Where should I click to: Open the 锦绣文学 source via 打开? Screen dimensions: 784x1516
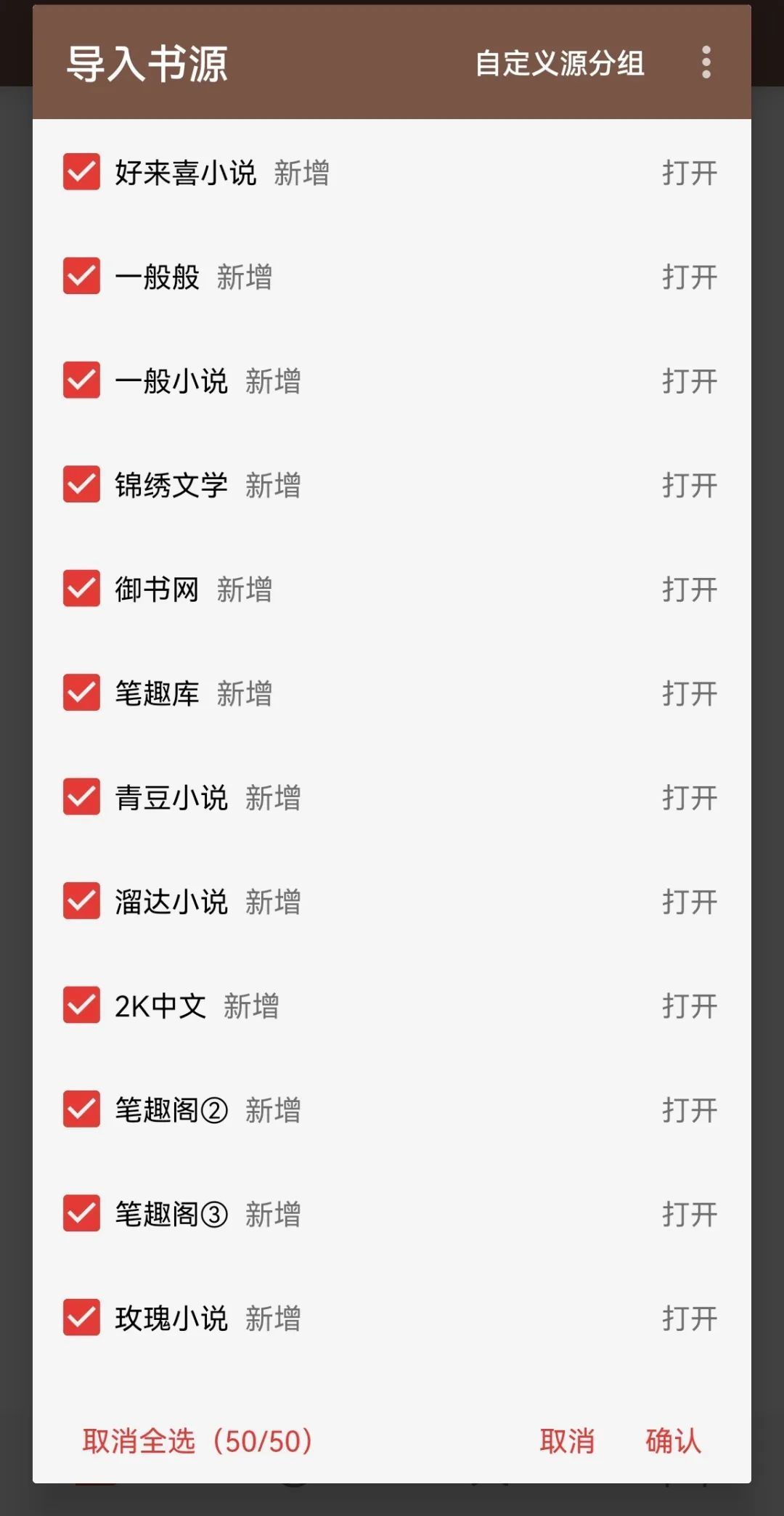(689, 485)
